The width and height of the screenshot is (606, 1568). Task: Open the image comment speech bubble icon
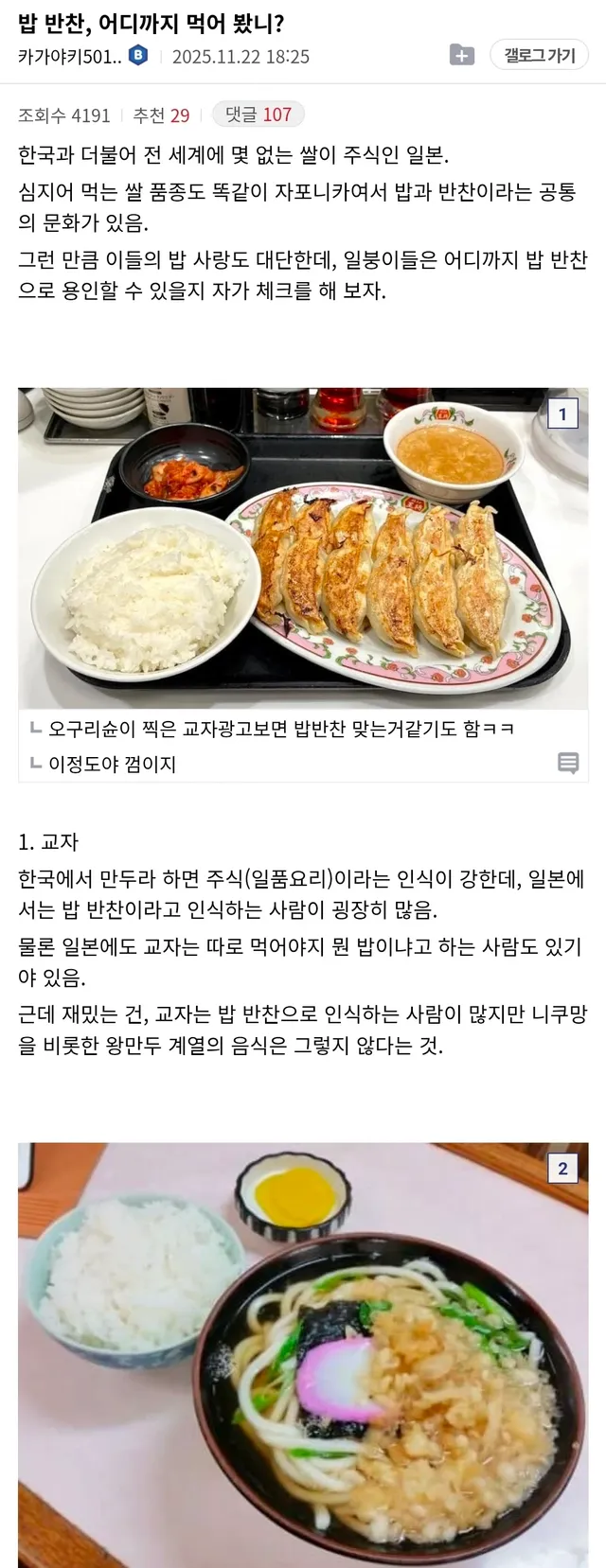[568, 763]
